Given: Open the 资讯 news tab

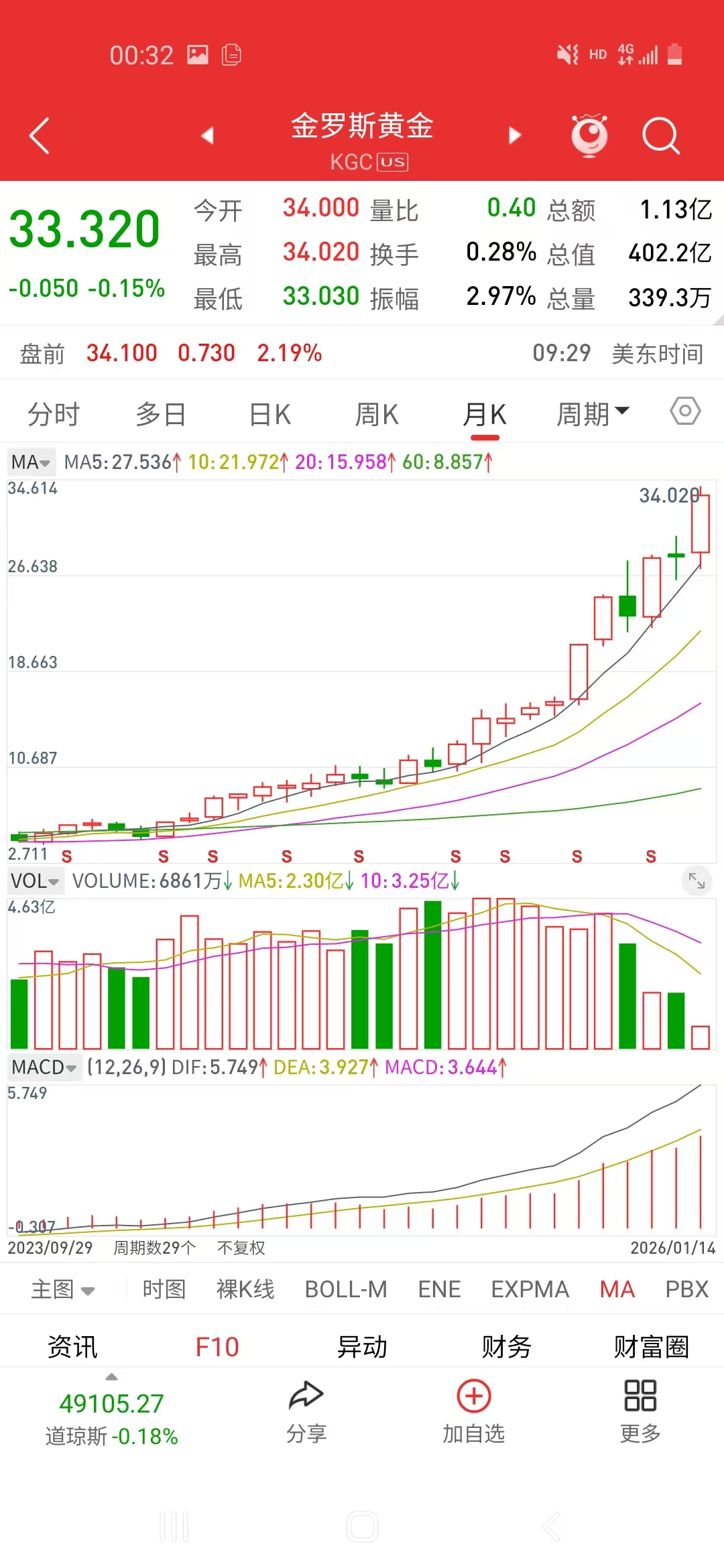Looking at the screenshot, I should coord(72,1347).
